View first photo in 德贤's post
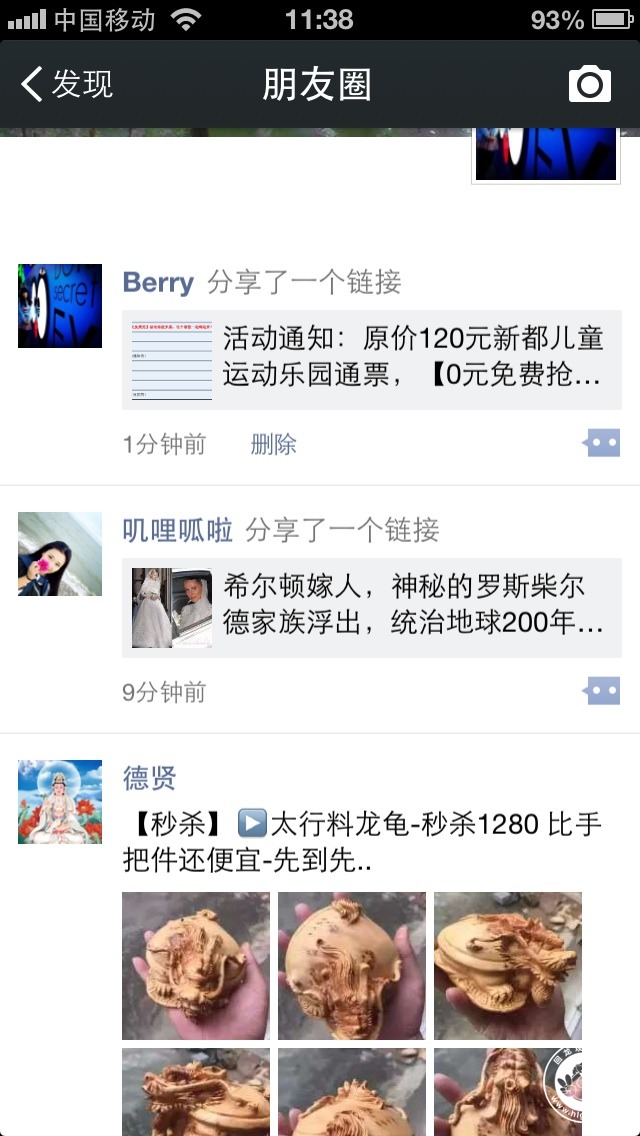 click(x=196, y=966)
